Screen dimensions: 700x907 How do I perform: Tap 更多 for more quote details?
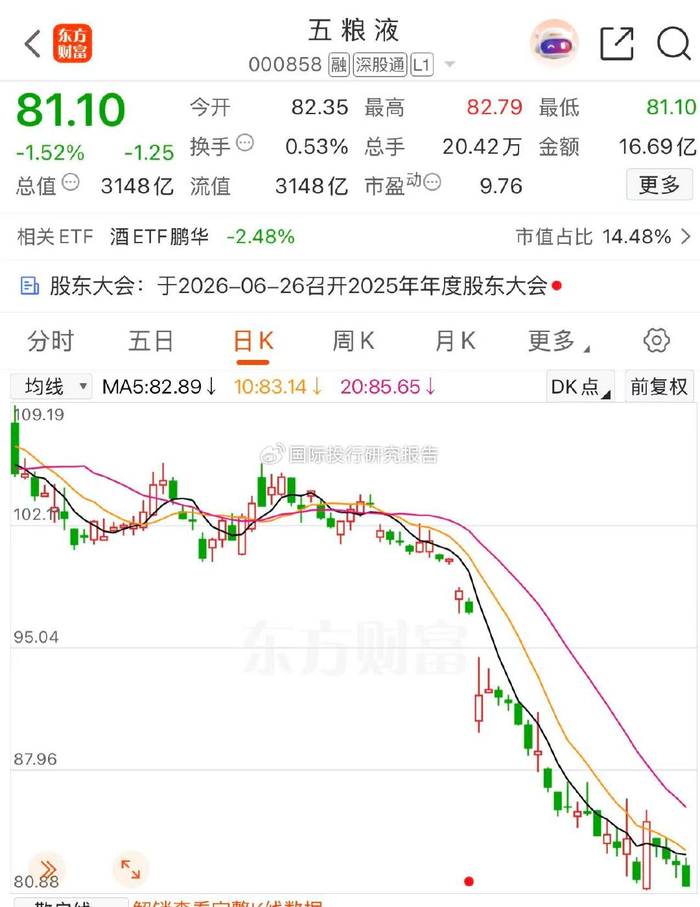659,185
